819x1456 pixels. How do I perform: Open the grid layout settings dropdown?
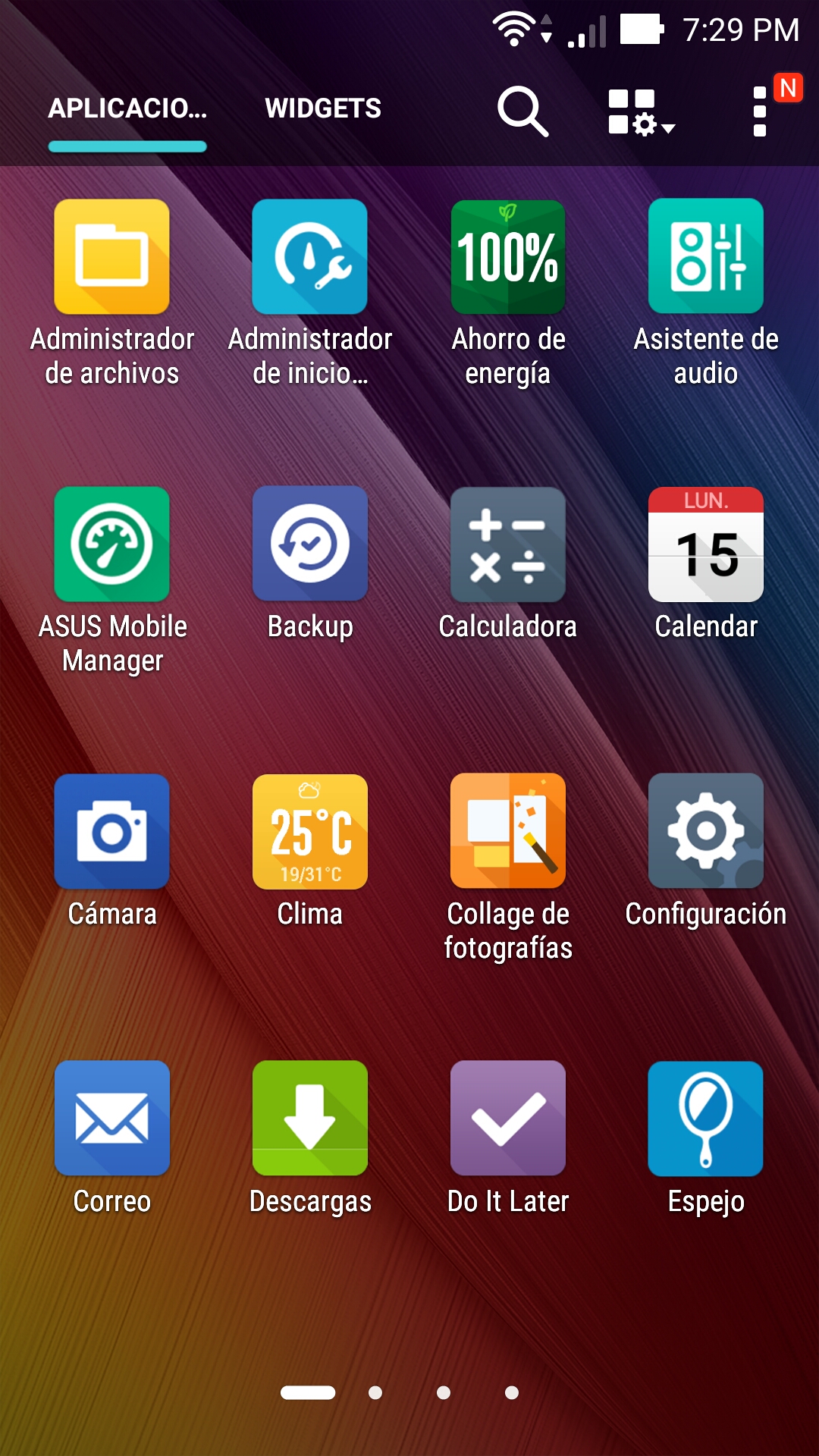(x=641, y=111)
